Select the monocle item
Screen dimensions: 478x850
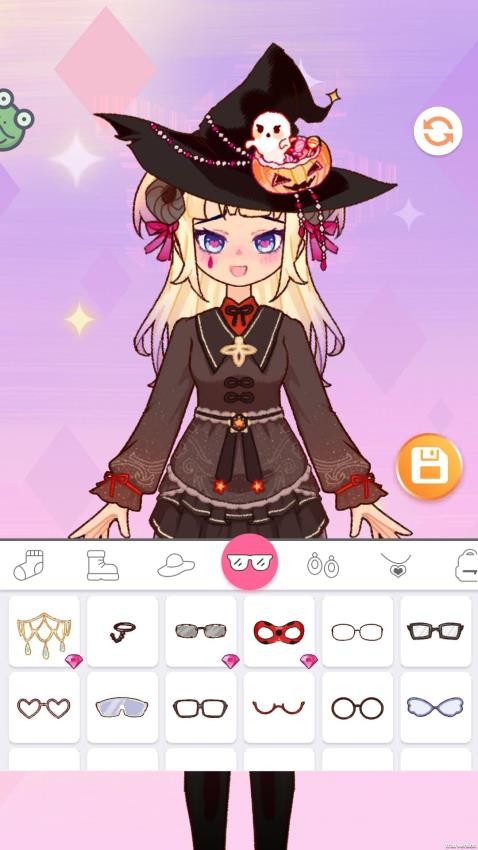click(x=122, y=631)
